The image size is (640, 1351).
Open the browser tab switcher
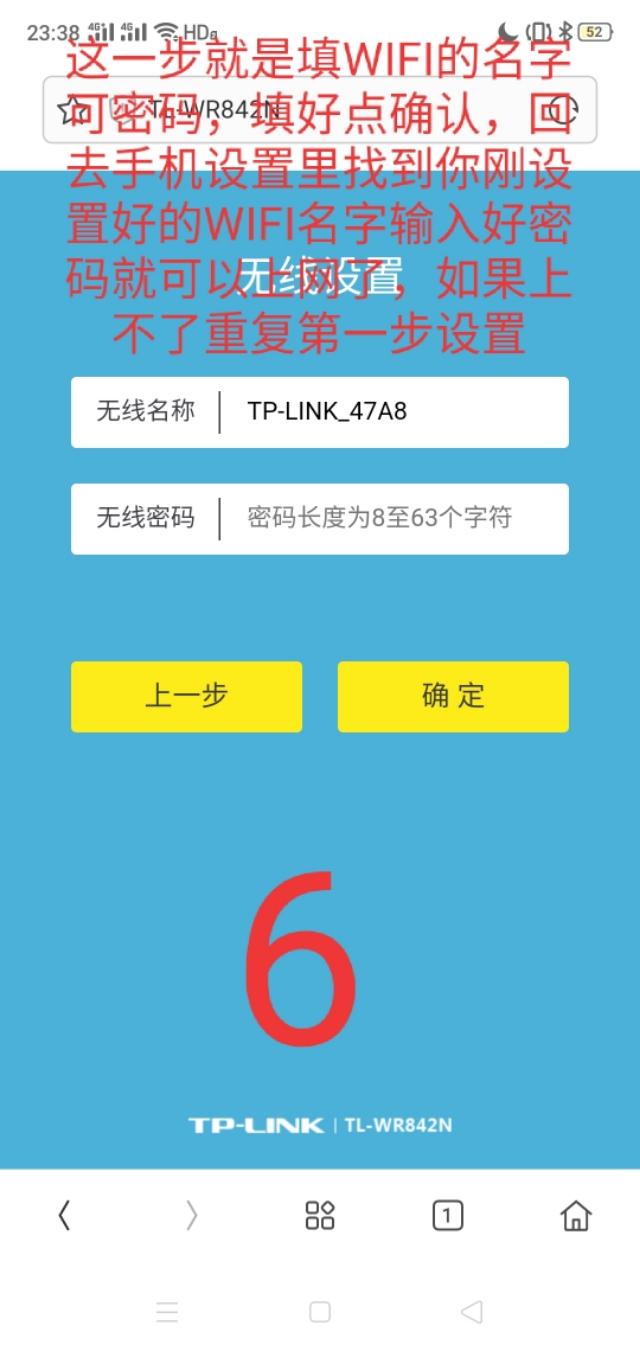click(x=447, y=1215)
